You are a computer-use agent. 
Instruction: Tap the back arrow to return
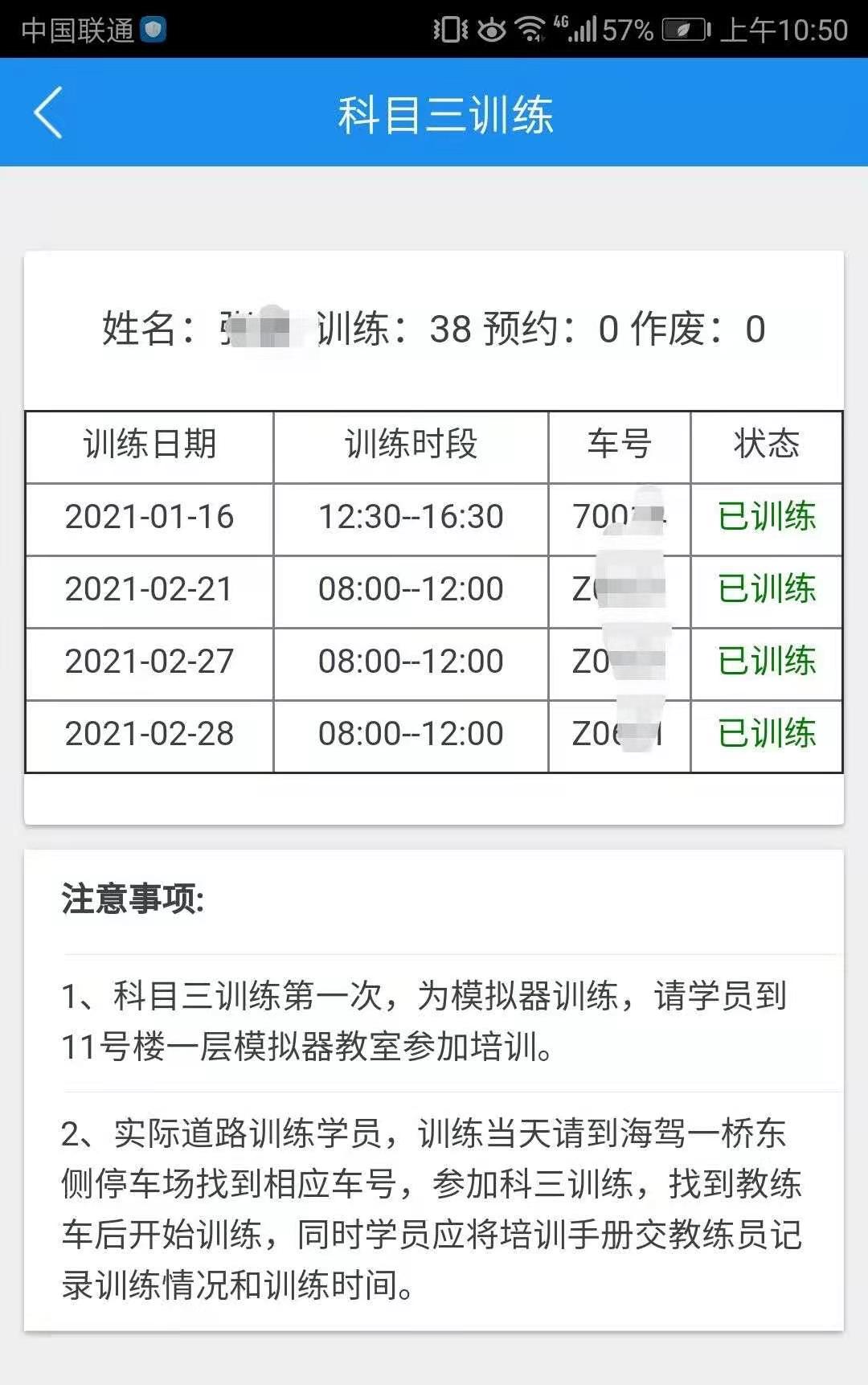[48, 113]
